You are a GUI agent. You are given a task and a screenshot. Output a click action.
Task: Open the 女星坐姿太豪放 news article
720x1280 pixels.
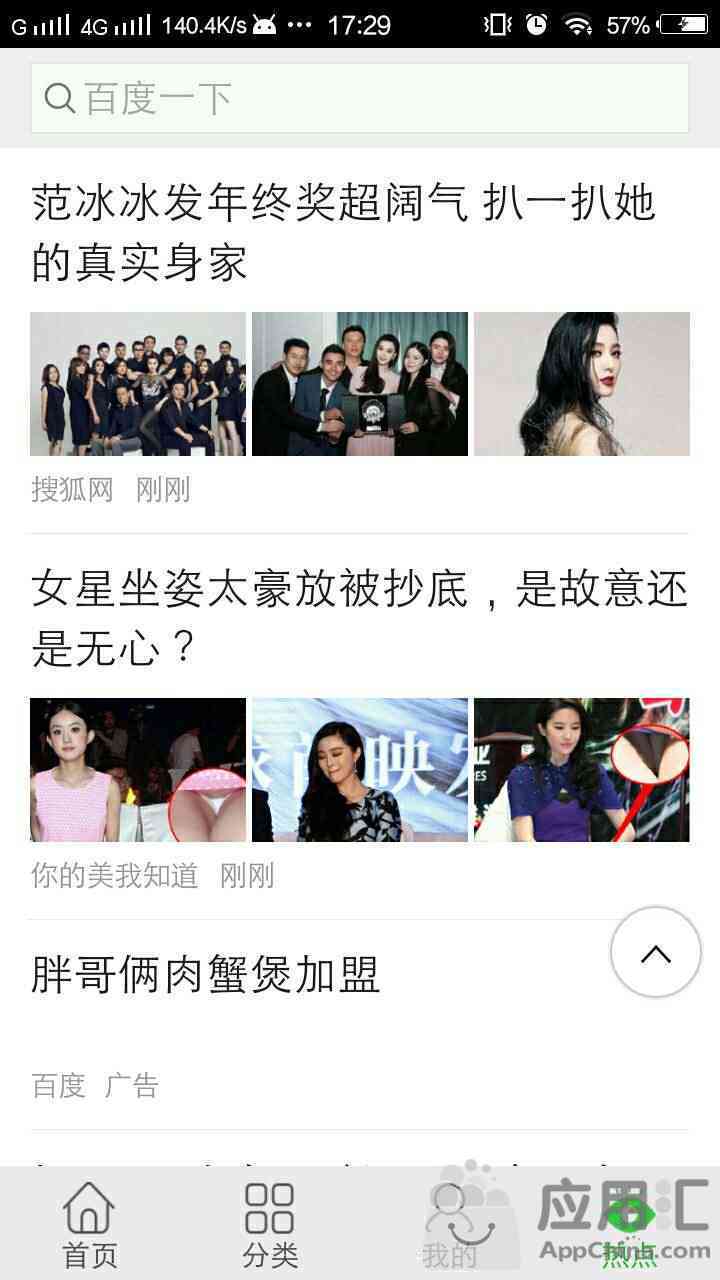click(359, 619)
